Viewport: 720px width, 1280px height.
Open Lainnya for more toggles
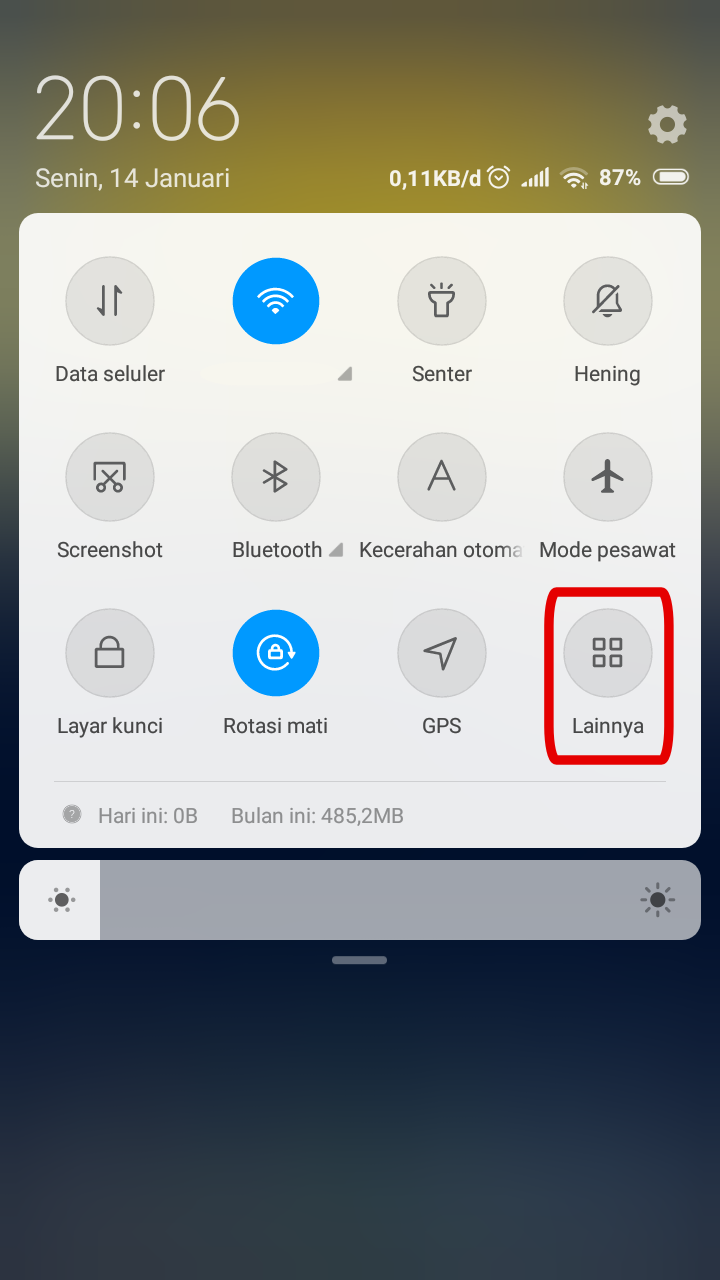tap(607, 653)
